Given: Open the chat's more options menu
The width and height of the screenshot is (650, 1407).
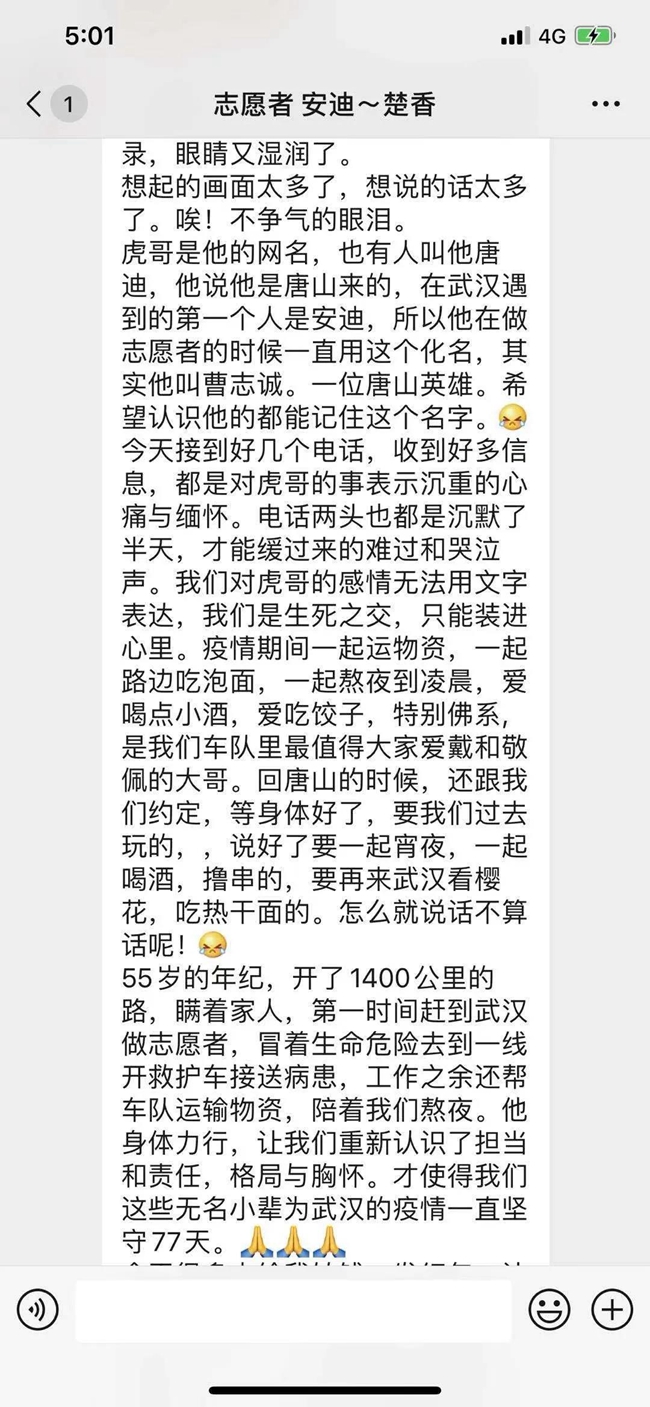Looking at the screenshot, I should pos(606,104).
